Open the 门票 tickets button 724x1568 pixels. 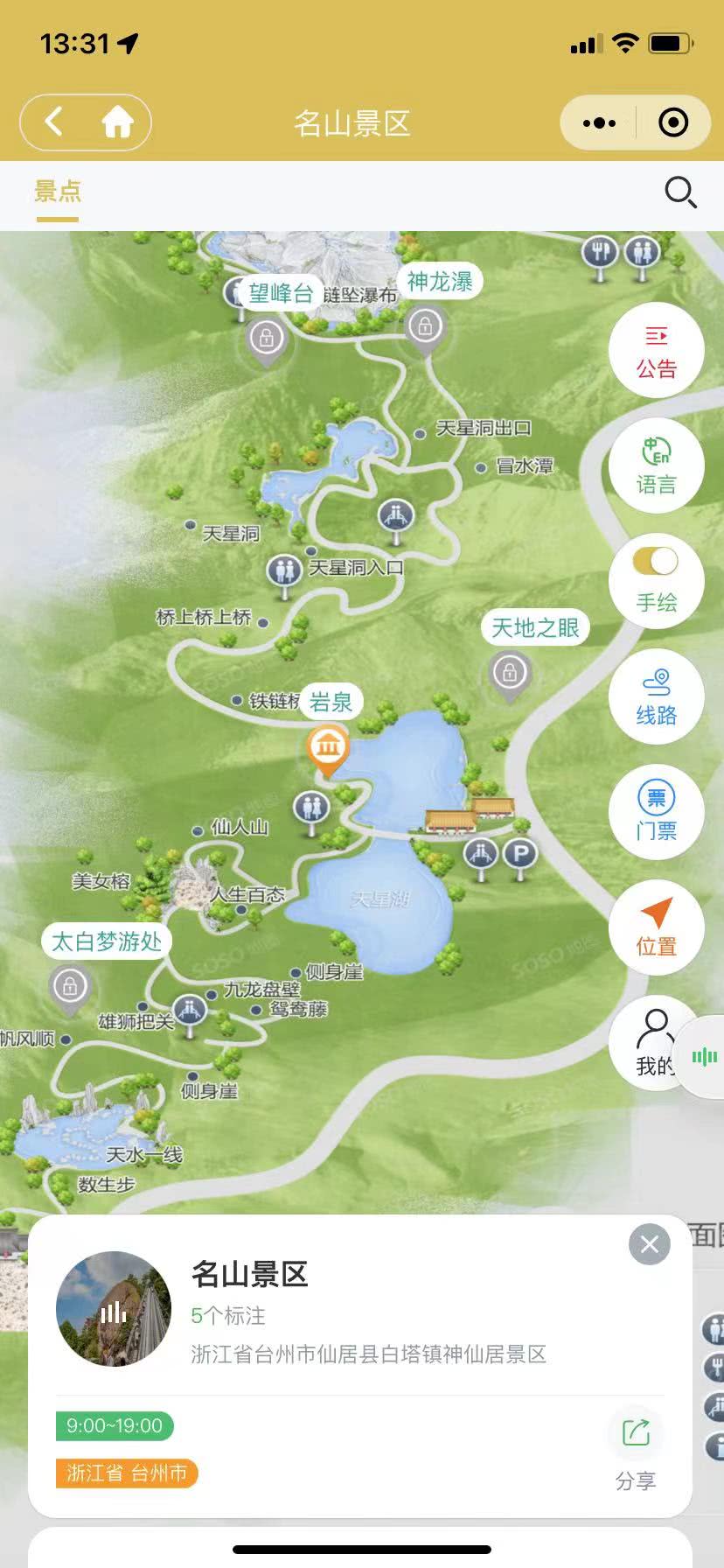point(656,812)
